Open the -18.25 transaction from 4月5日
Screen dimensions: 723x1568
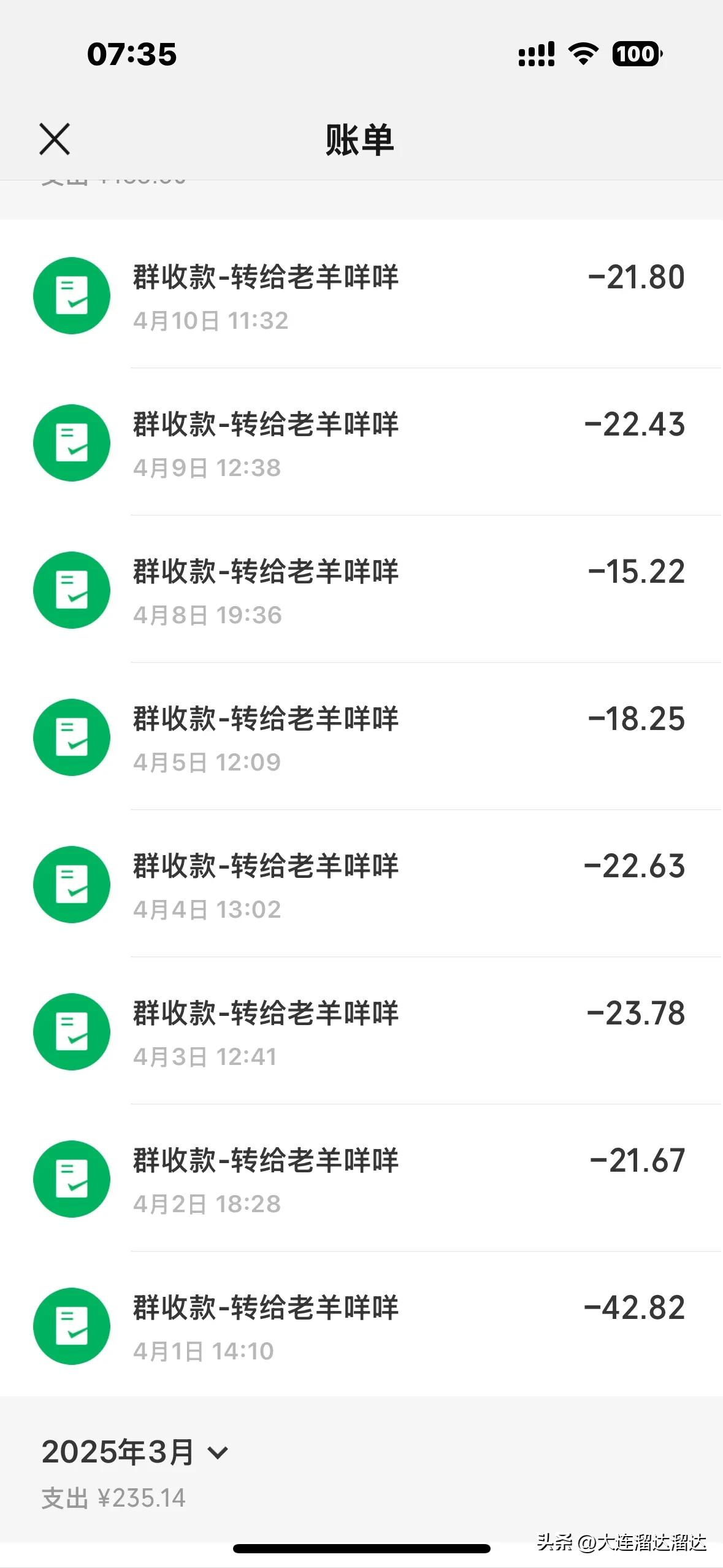tap(362, 737)
